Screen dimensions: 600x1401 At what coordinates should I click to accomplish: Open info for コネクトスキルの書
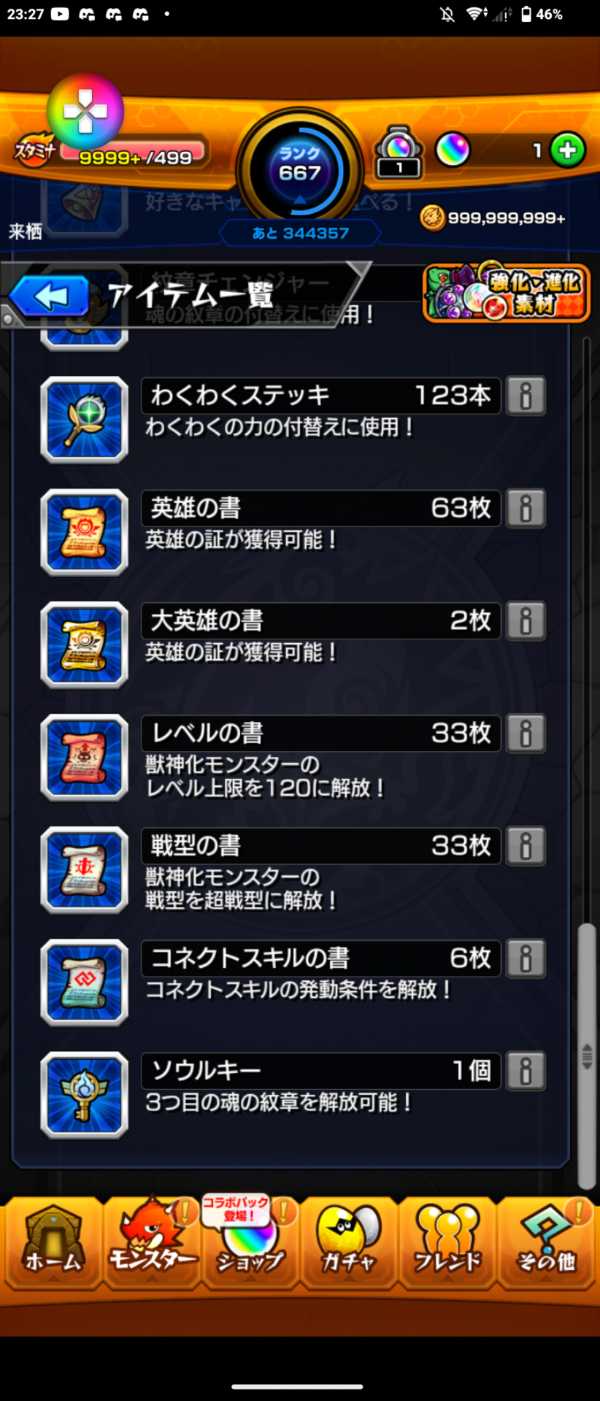coord(525,958)
